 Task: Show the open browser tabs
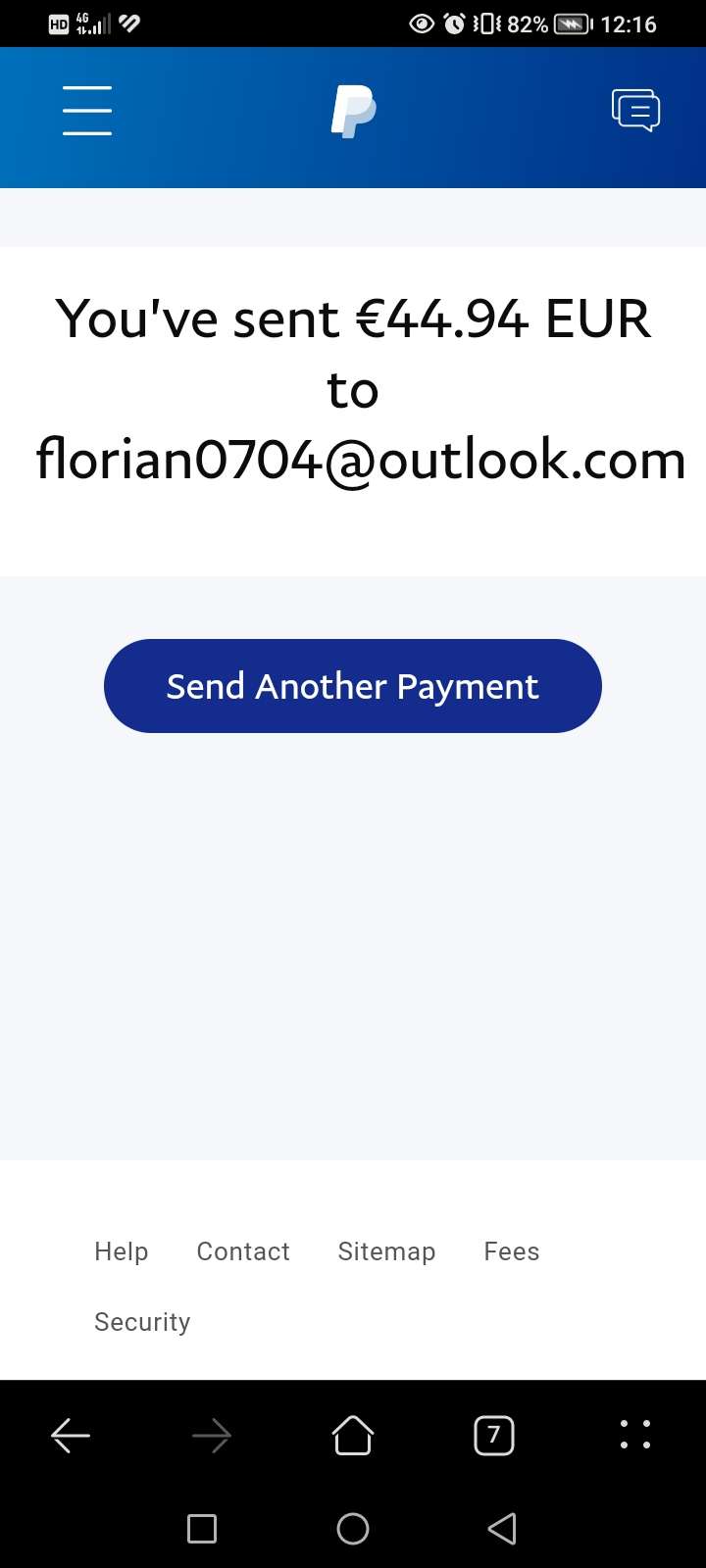494,1436
